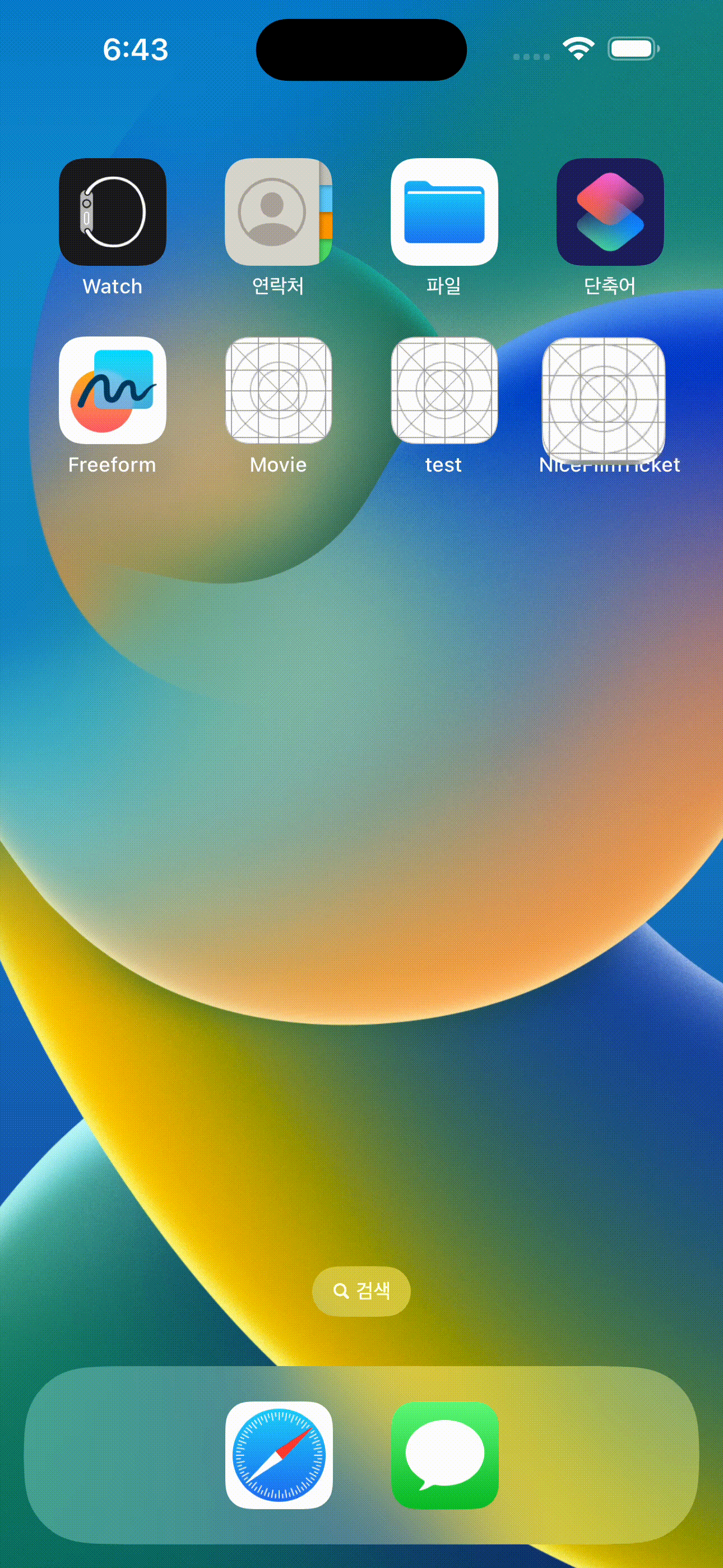Launch the 연락처 contacts app
The width and height of the screenshot is (723, 1568).
coord(278,212)
